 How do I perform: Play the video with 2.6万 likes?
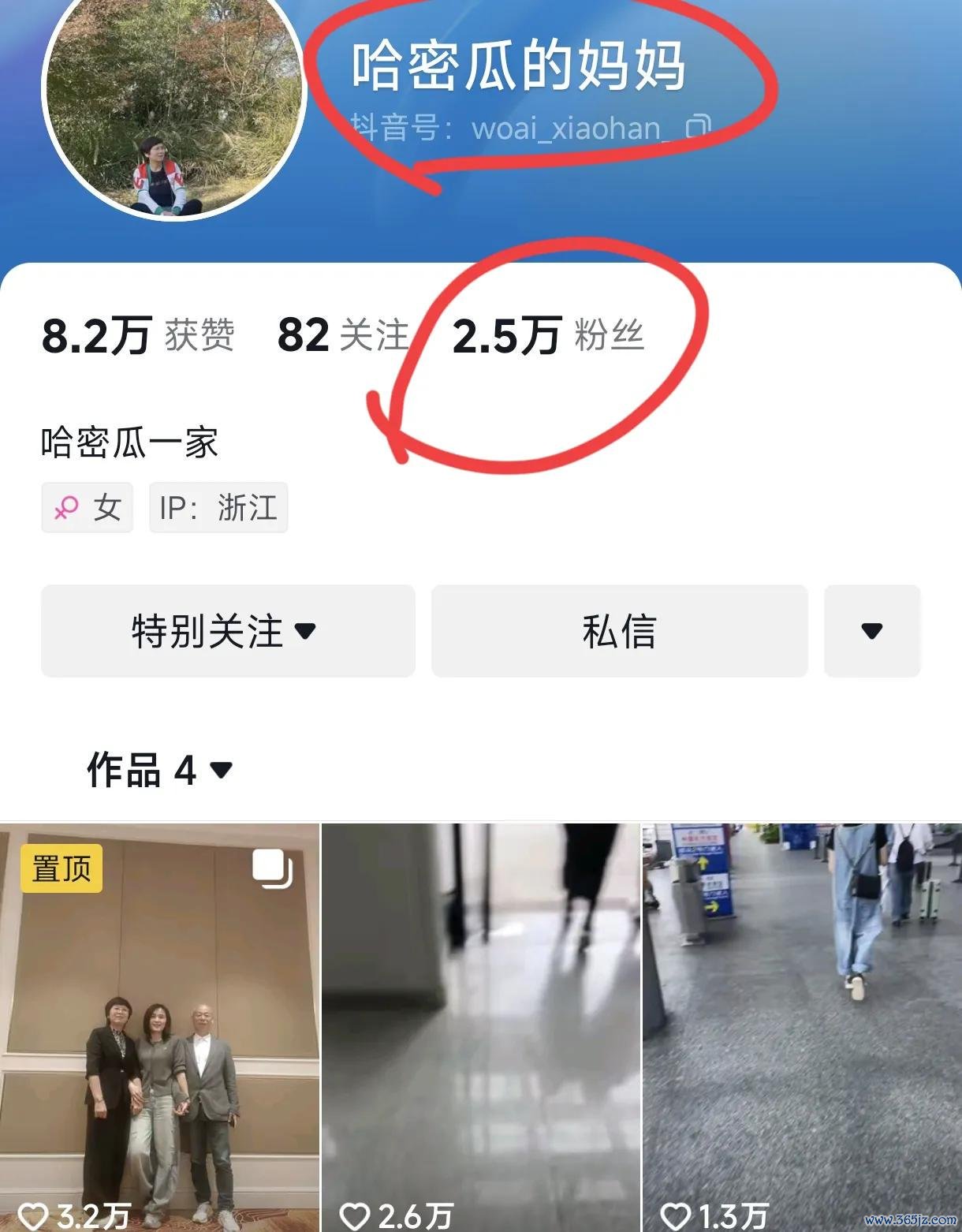pyautogui.click(x=481, y=1025)
